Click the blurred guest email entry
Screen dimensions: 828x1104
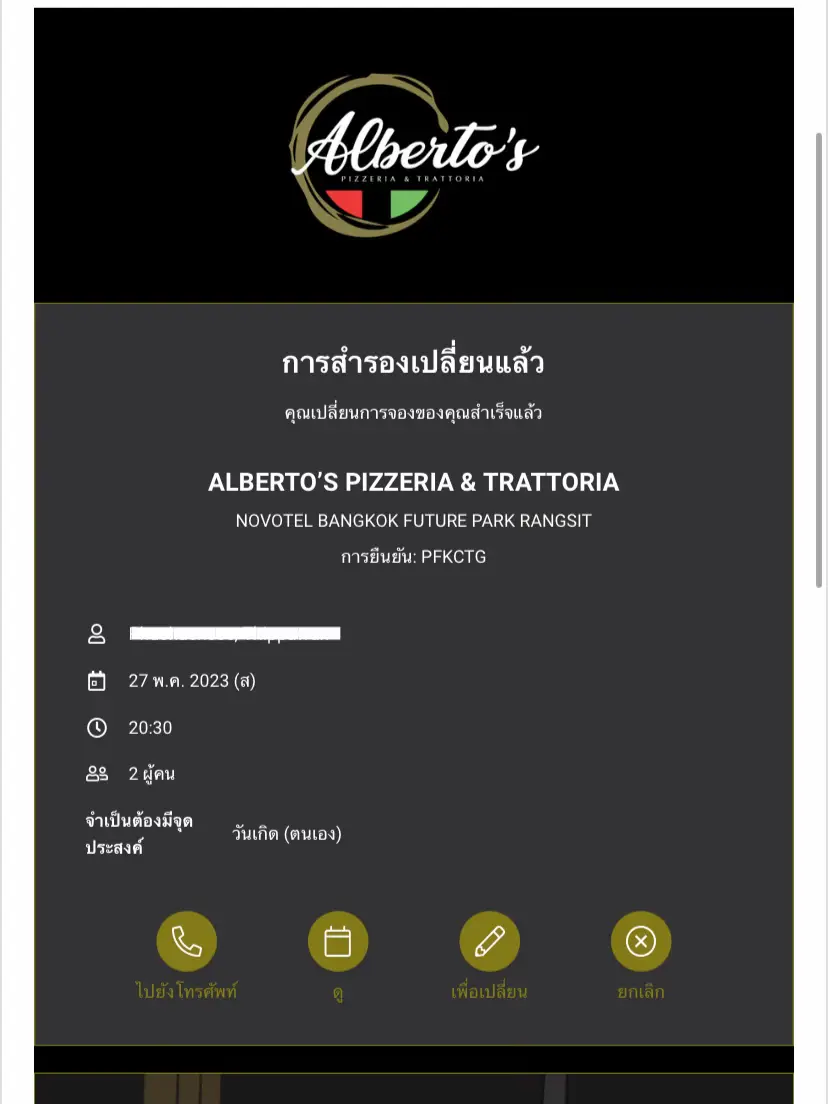pyautogui.click(x=235, y=633)
